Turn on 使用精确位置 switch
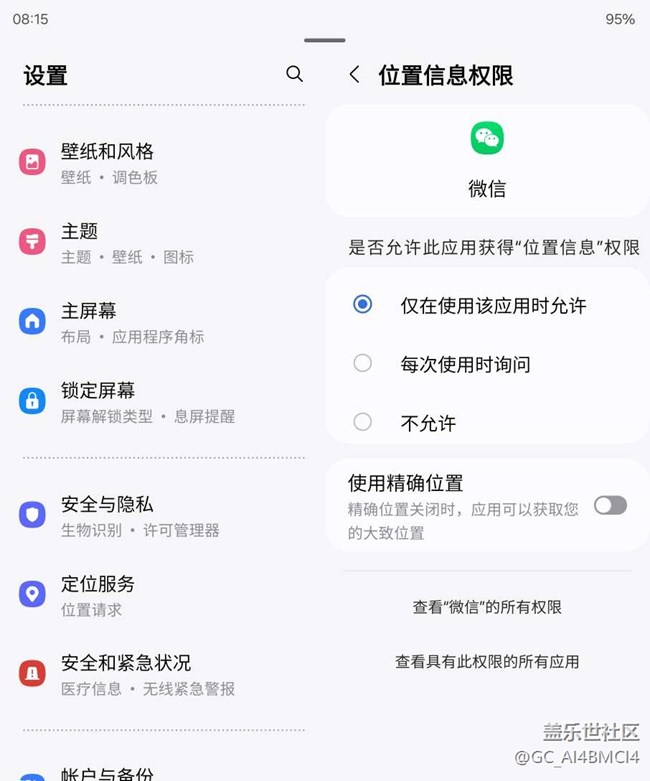The height and width of the screenshot is (781, 650). tap(610, 505)
